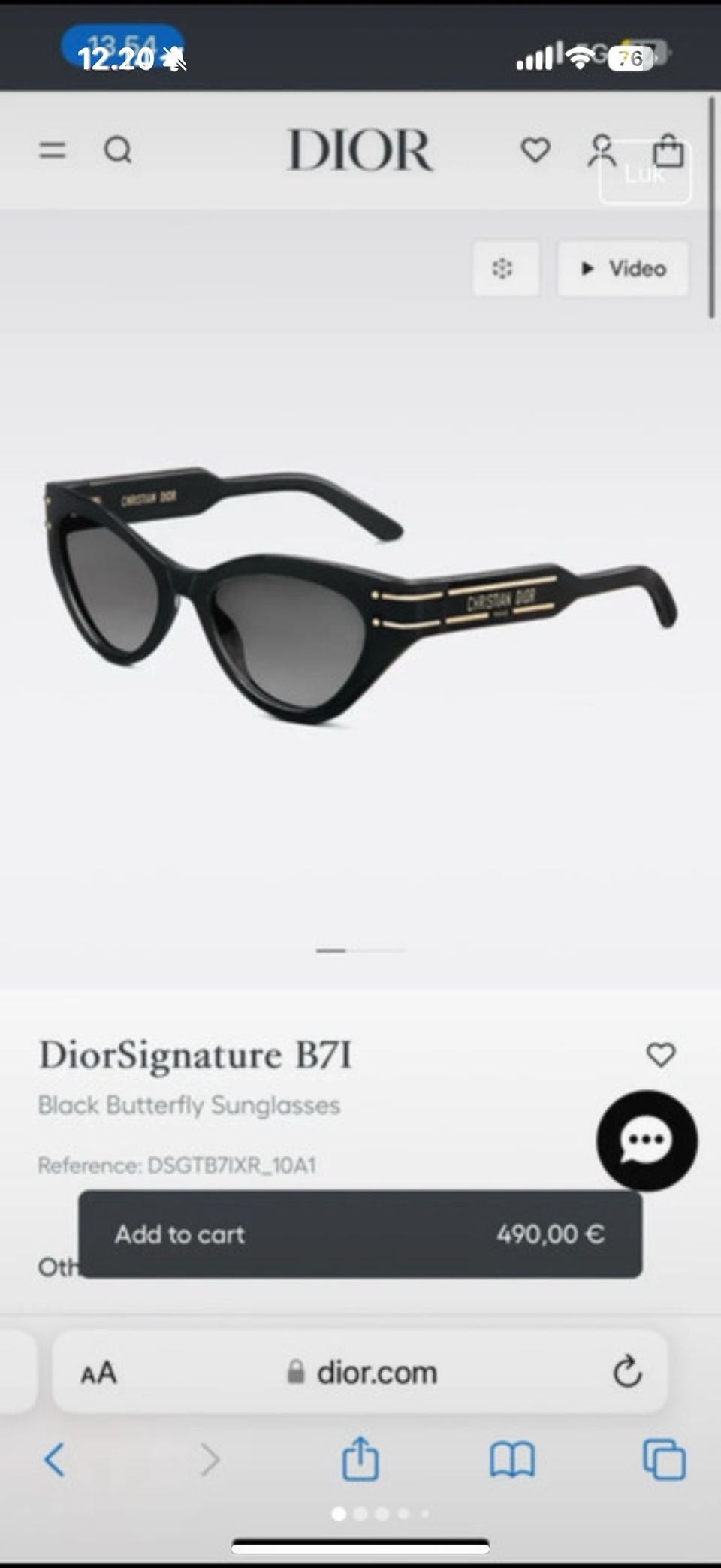
Task: Play the product video
Action: 623,268
